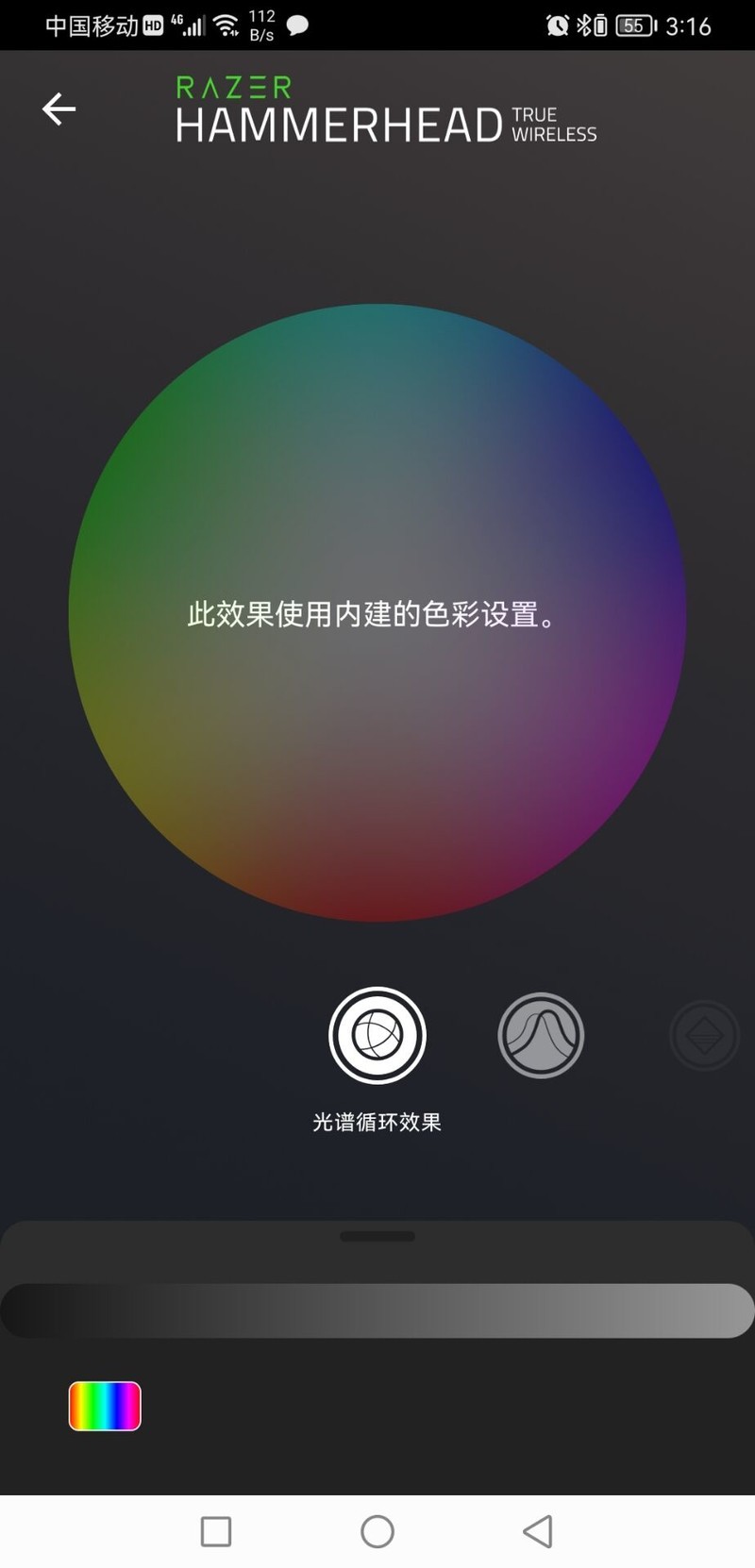Activate the third lighting mode toggle
Image resolution: width=755 pixels, height=1568 pixels.
click(704, 1034)
